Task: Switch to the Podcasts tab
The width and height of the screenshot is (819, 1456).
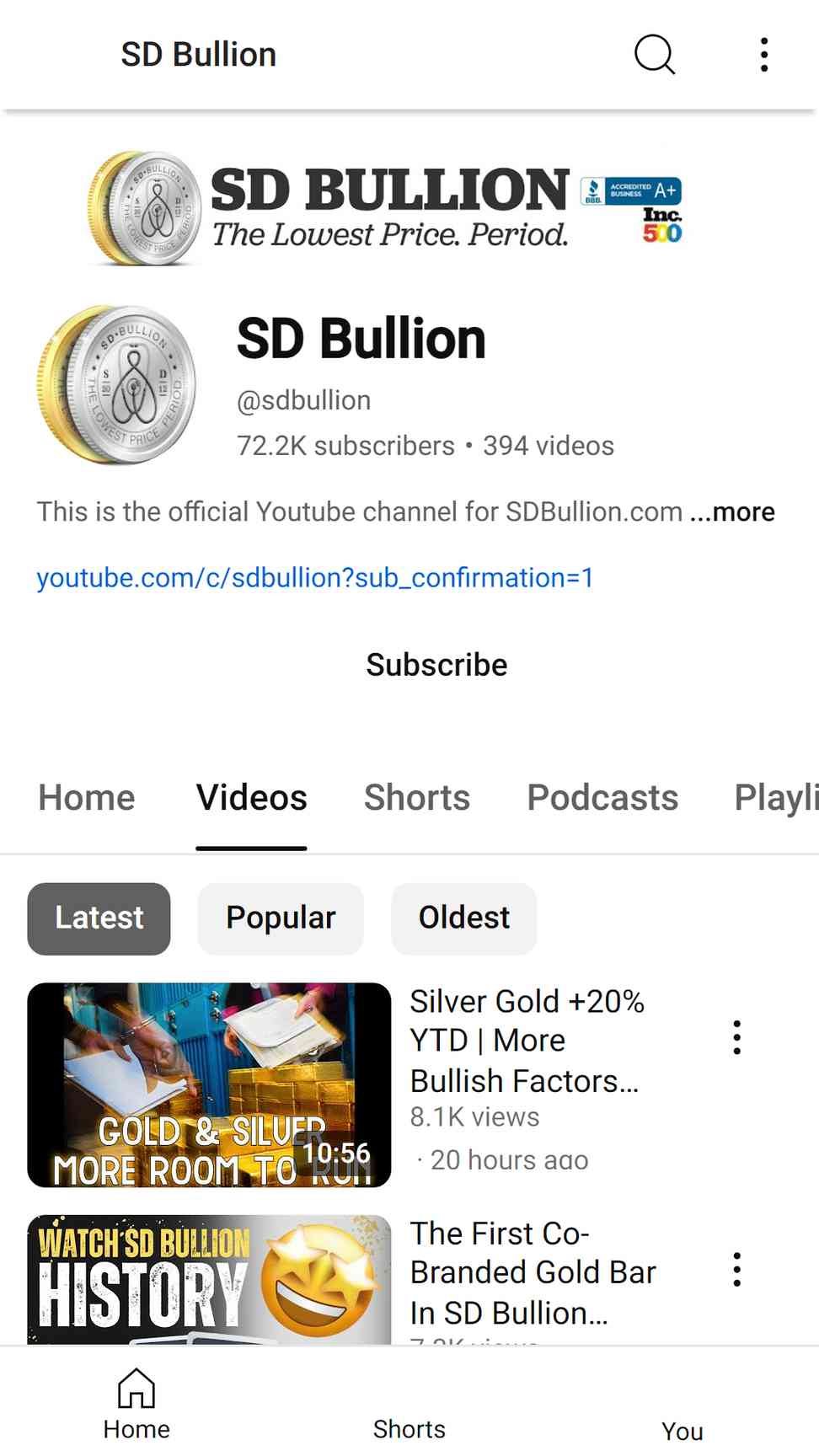Action: 602,797
